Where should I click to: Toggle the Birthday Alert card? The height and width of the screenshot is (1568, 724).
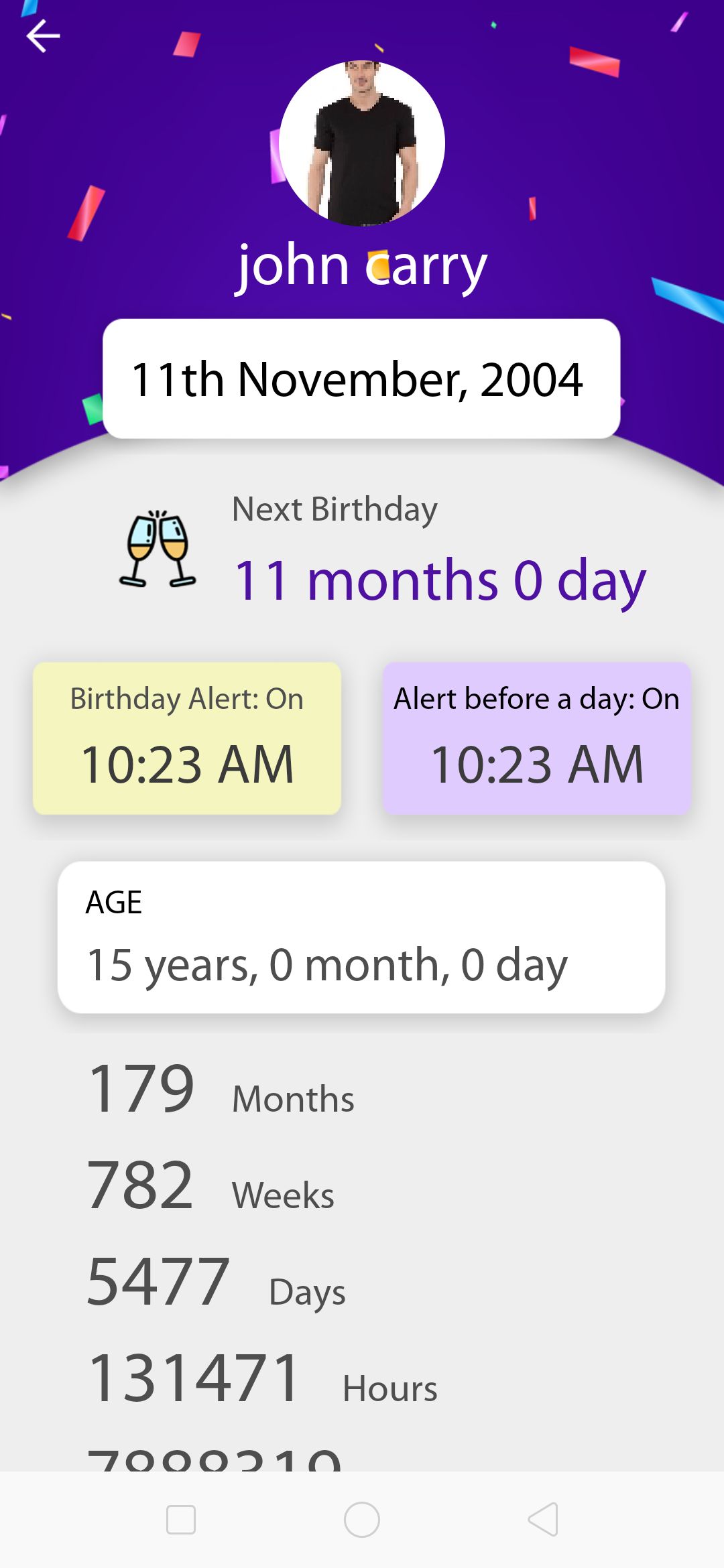(187, 738)
